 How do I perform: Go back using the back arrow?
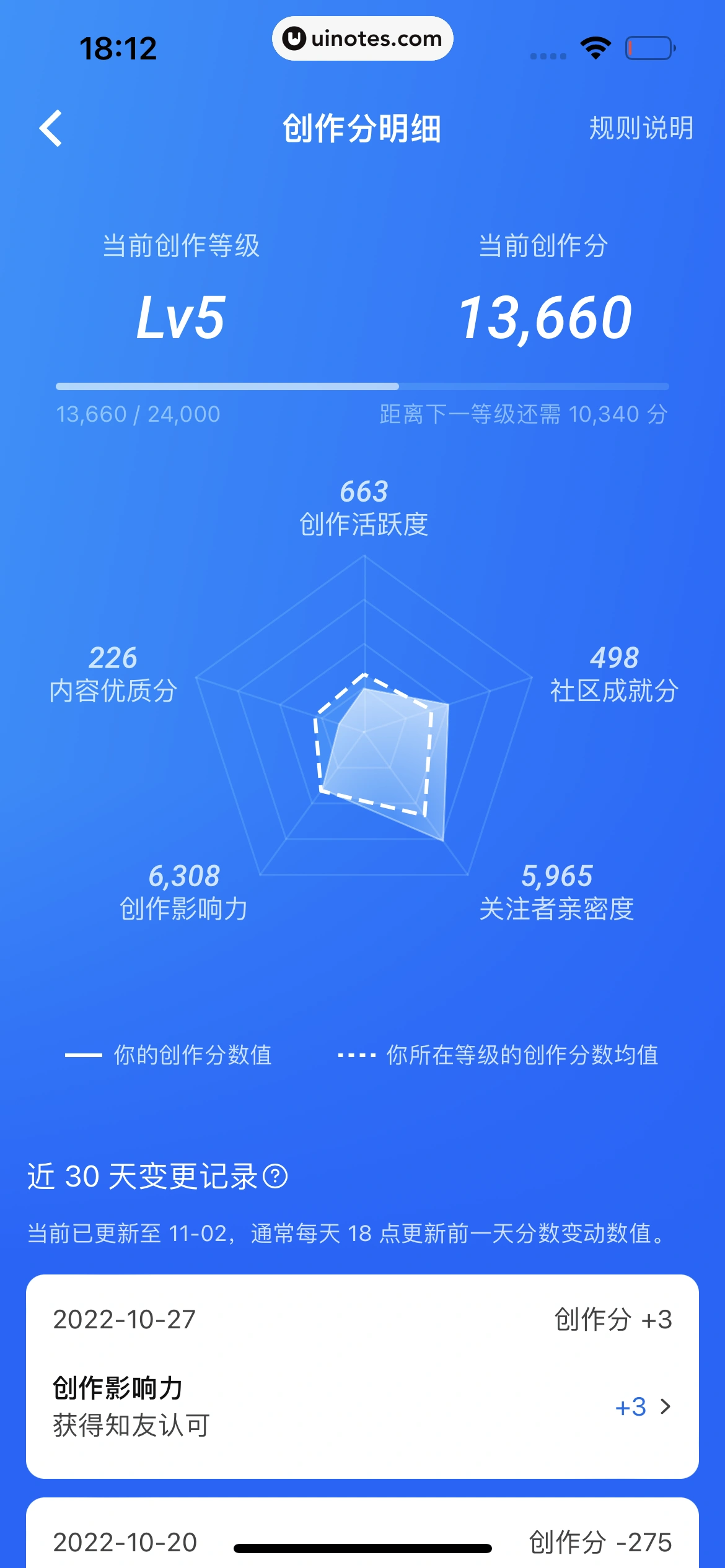[x=51, y=128]
